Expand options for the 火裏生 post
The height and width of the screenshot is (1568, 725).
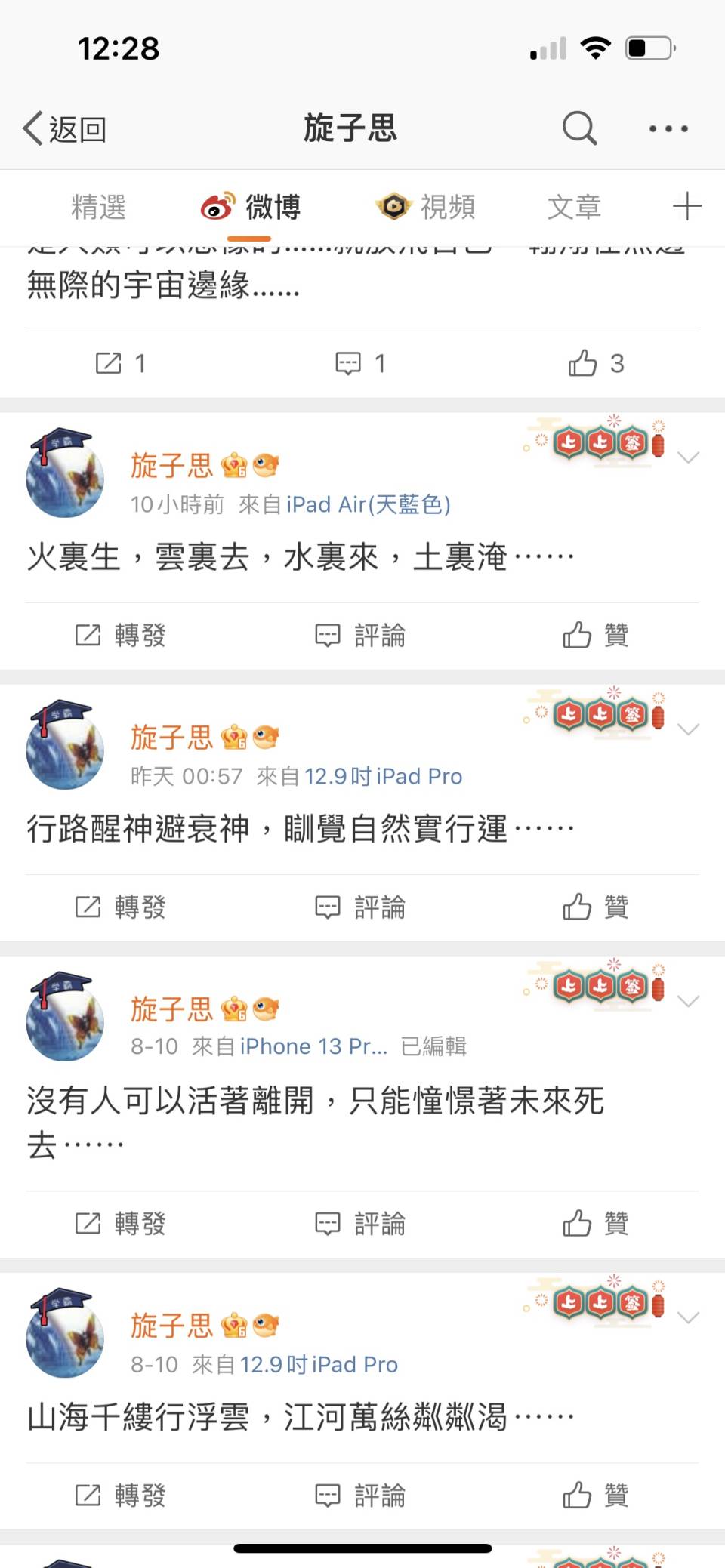688,457
